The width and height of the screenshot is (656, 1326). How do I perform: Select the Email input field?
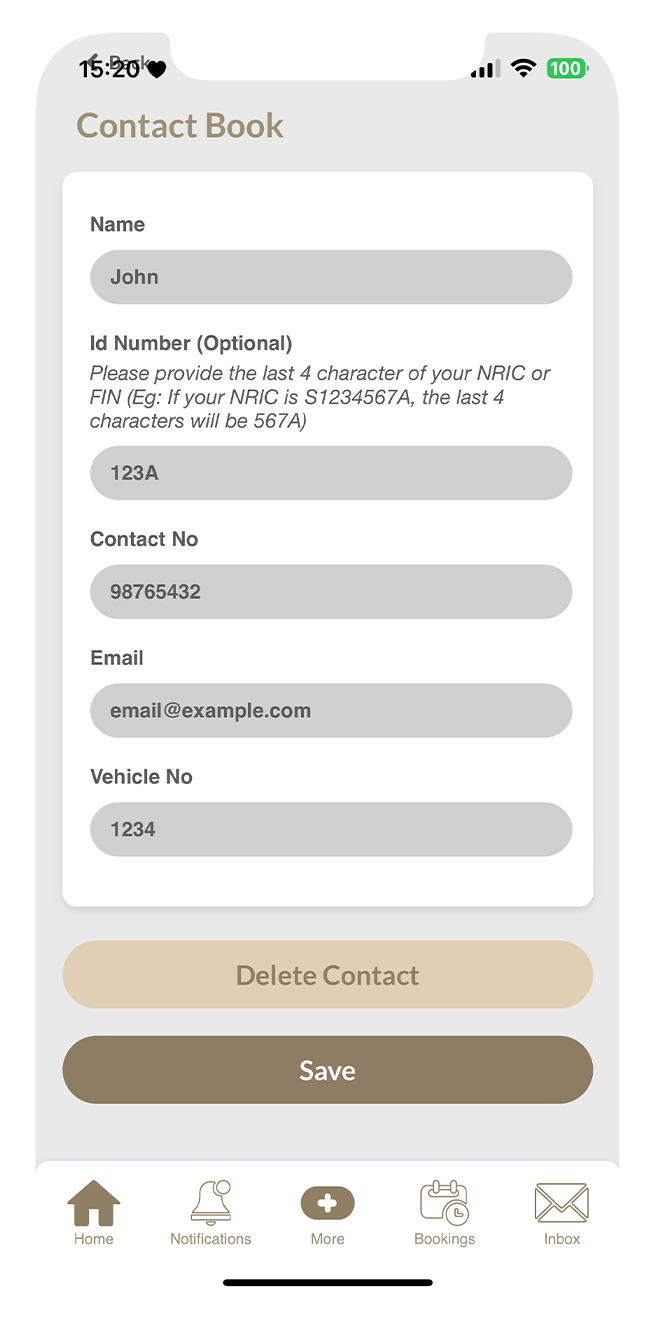click(330, 711)
